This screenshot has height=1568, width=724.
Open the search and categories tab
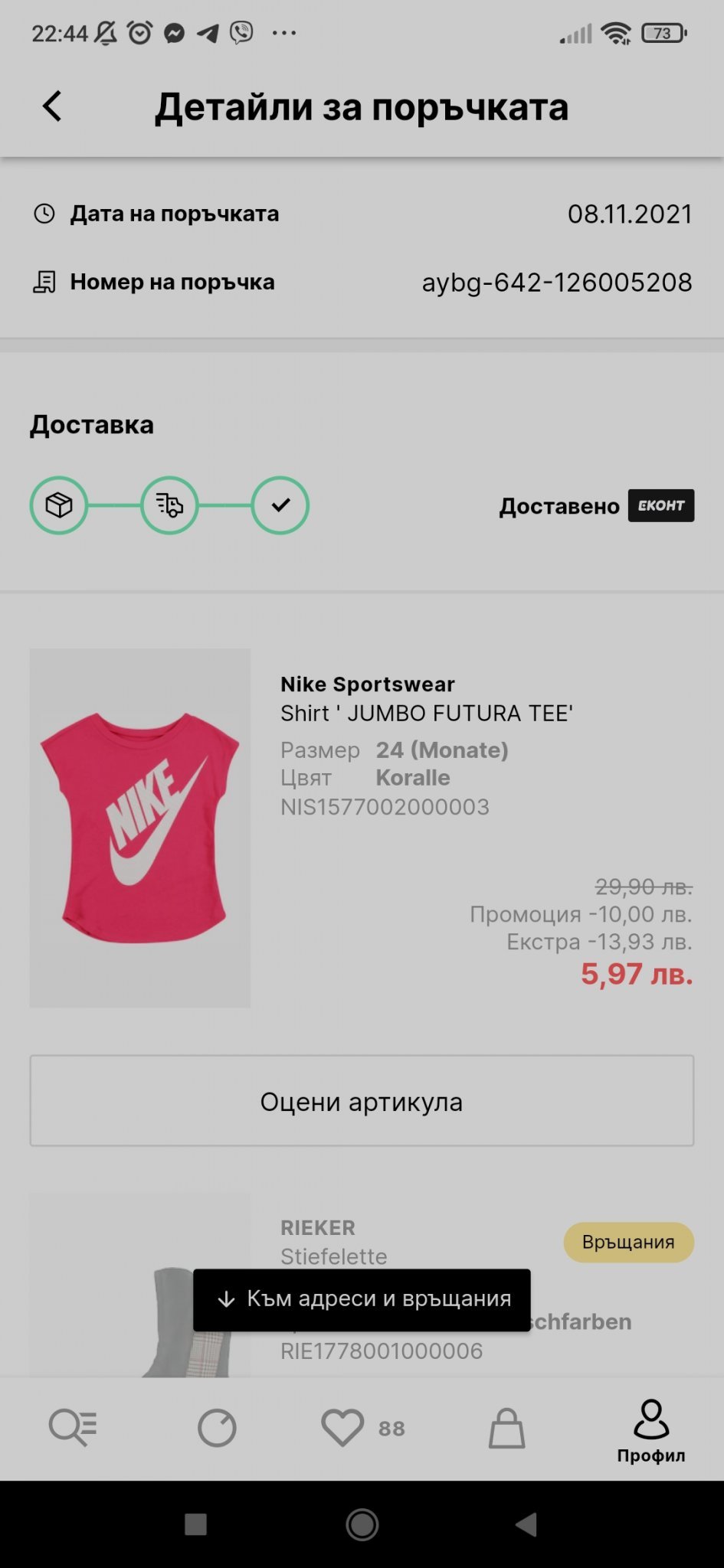[73, 1428]
